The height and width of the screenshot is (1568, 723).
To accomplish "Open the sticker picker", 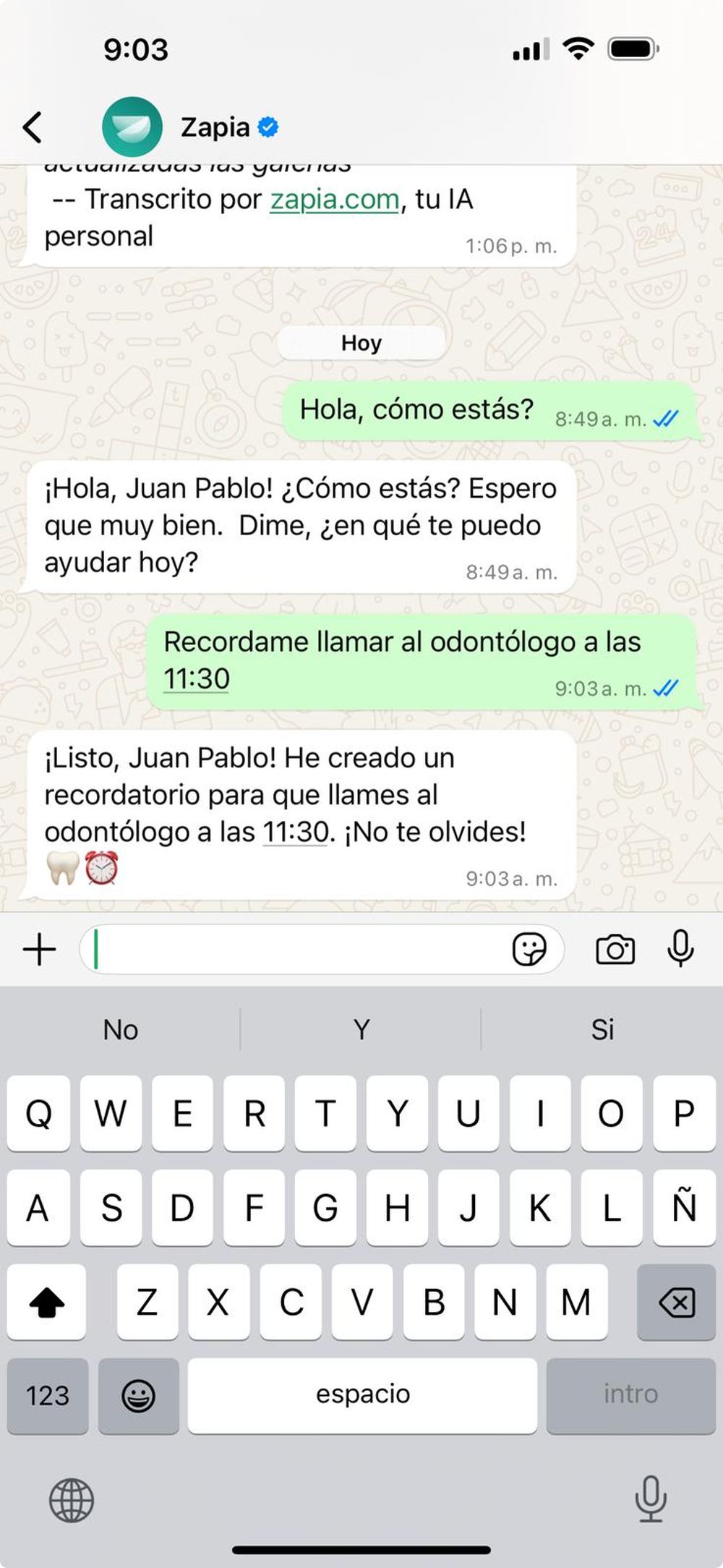I will click(x=529, y=949).
